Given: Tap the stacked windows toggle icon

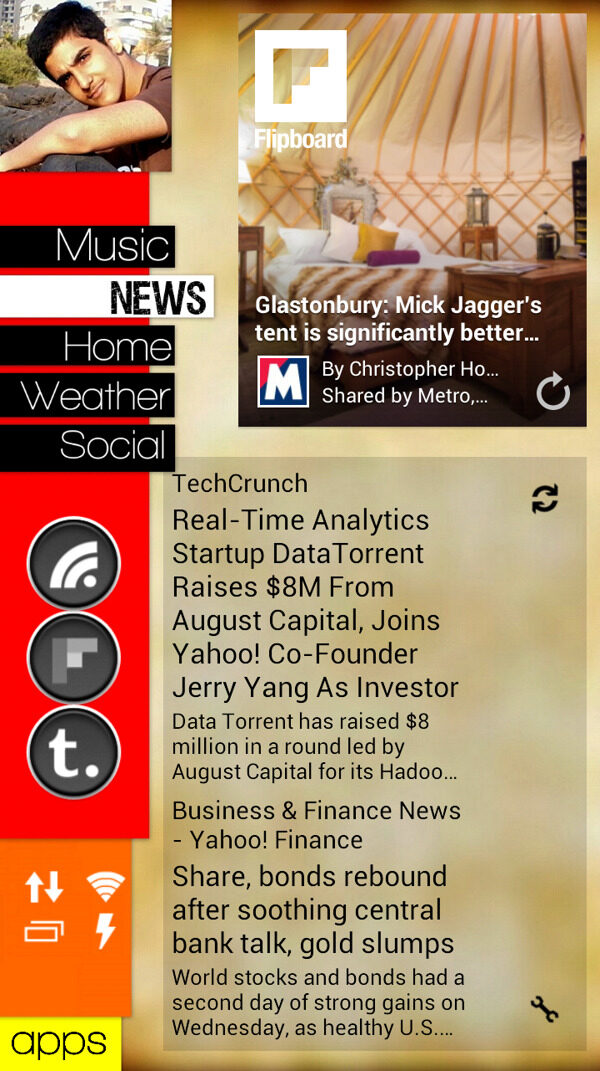Looking at the screenshot, I should [x=44, y=932].
